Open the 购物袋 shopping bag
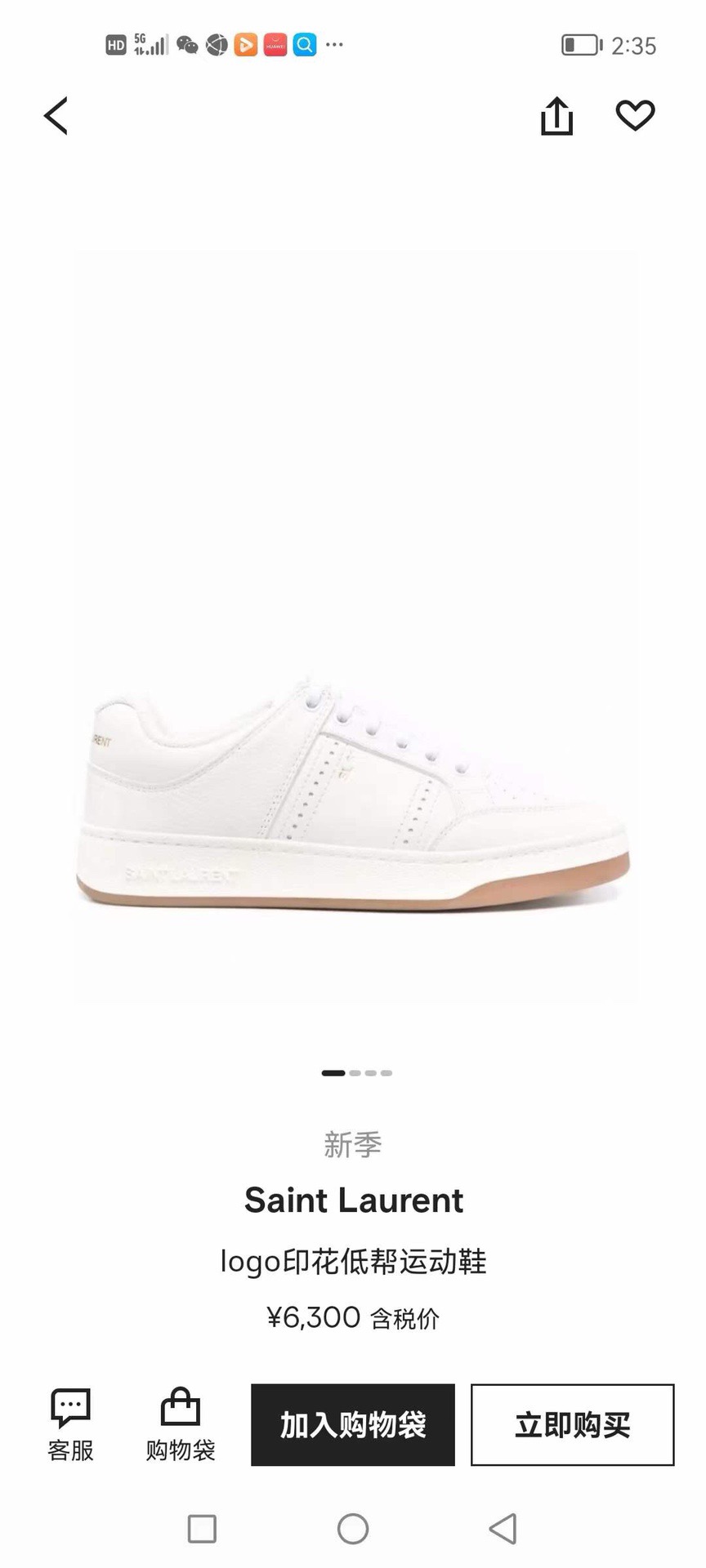This screenshot has height=1568, width=706. click(180, 1424)
